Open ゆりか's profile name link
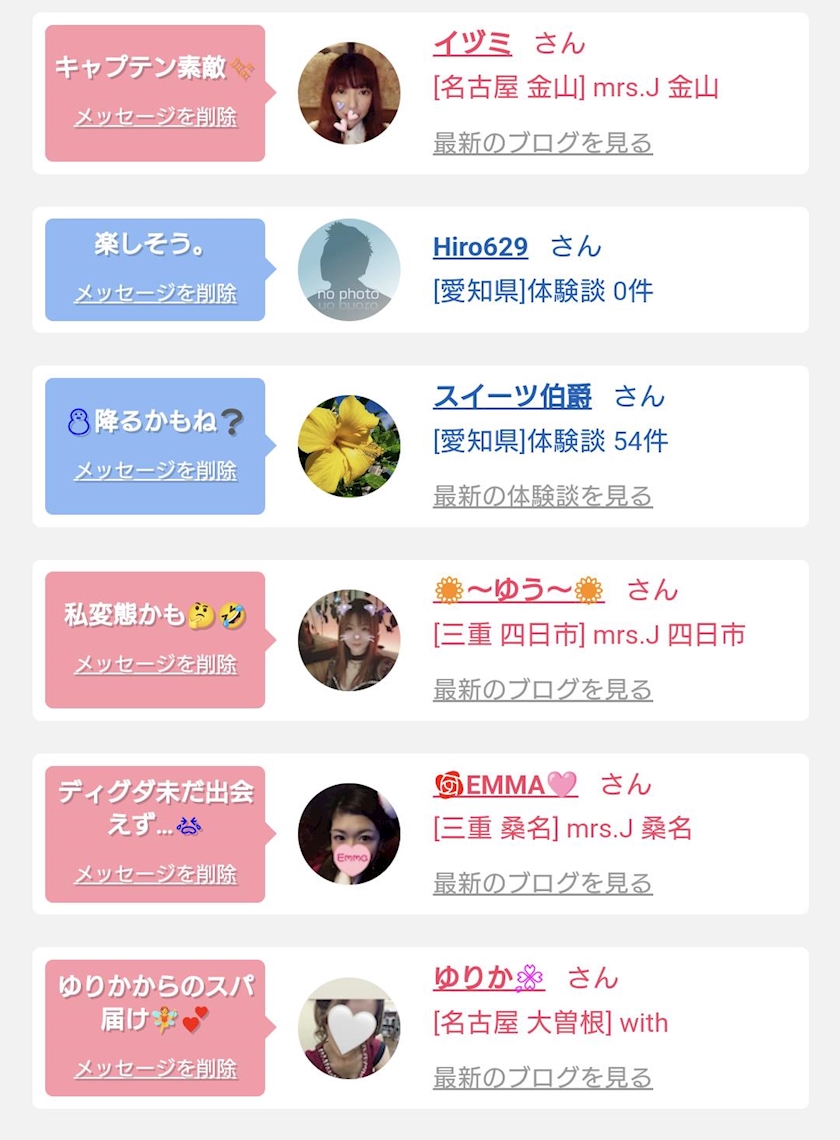This screenshot has height=1140, width=840. click(x=489, y=978)
